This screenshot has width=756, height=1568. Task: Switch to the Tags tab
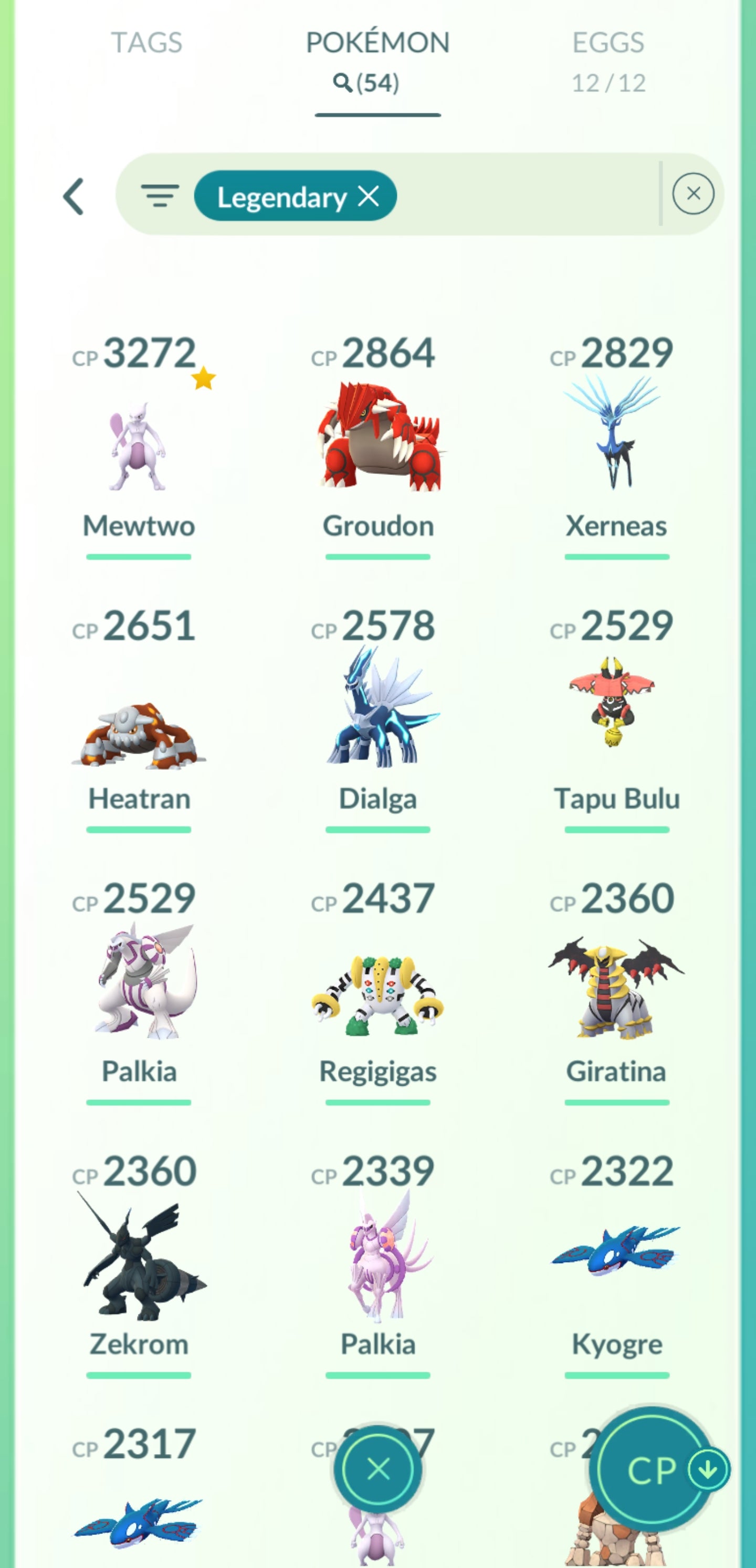146,43
